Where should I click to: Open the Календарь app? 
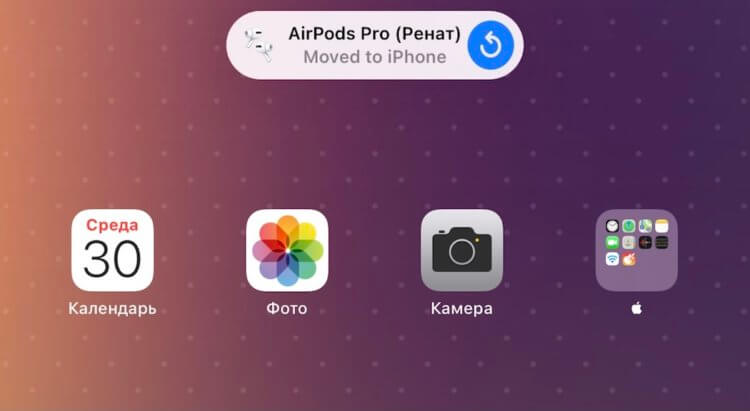[x=112, y=250]
